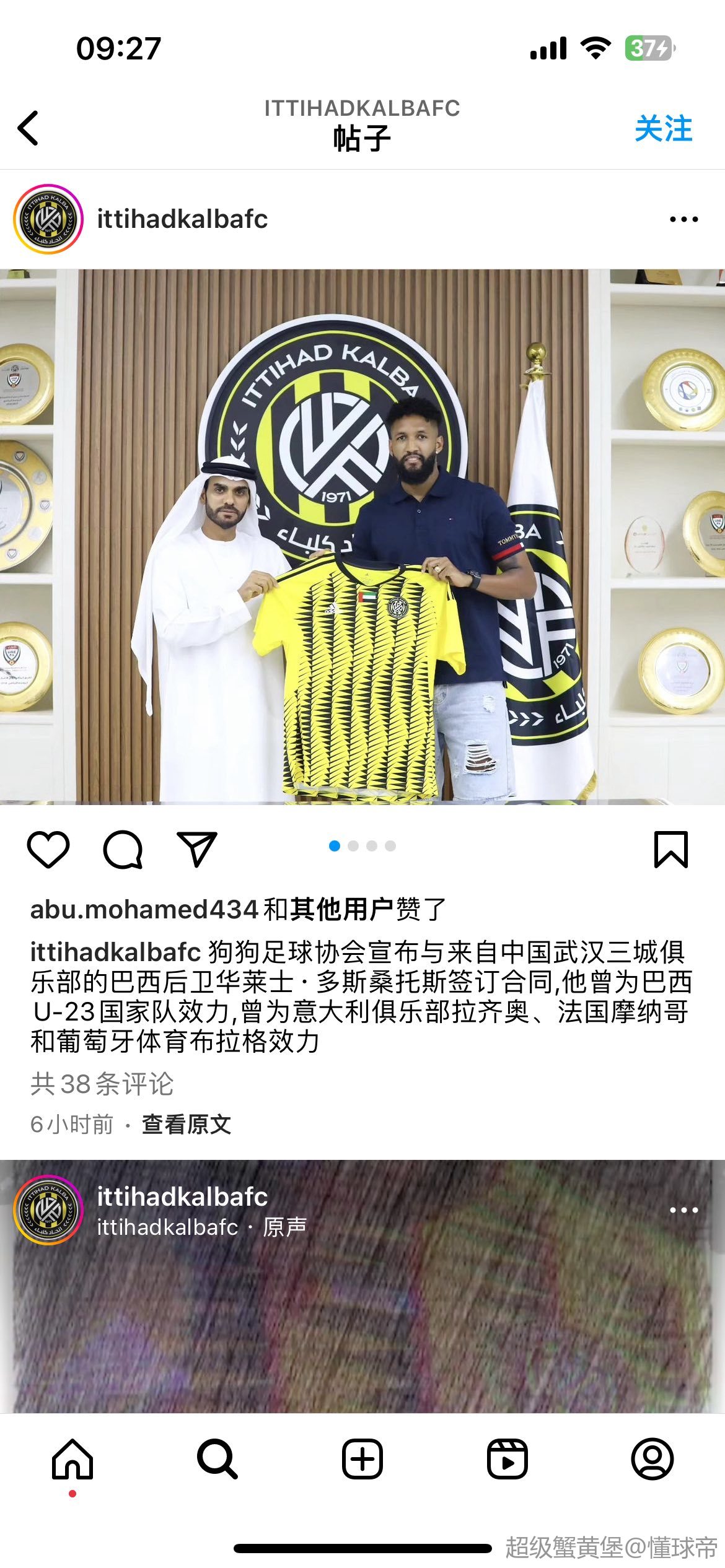Viewport: 725px width, 1568px height.
Task: View all 38 comments (共38条评论)
Action: click(102, 1084)
